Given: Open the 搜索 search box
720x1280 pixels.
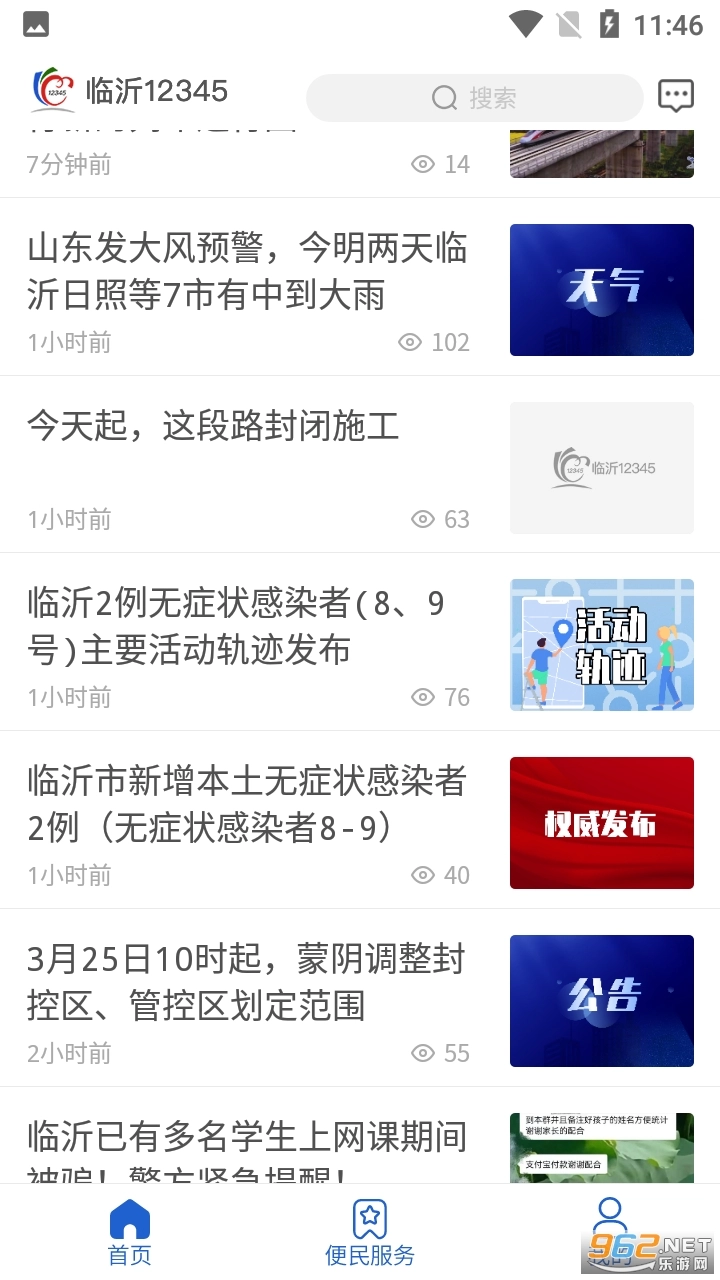Looking at the screenshot, I should (x=474, y=97).
